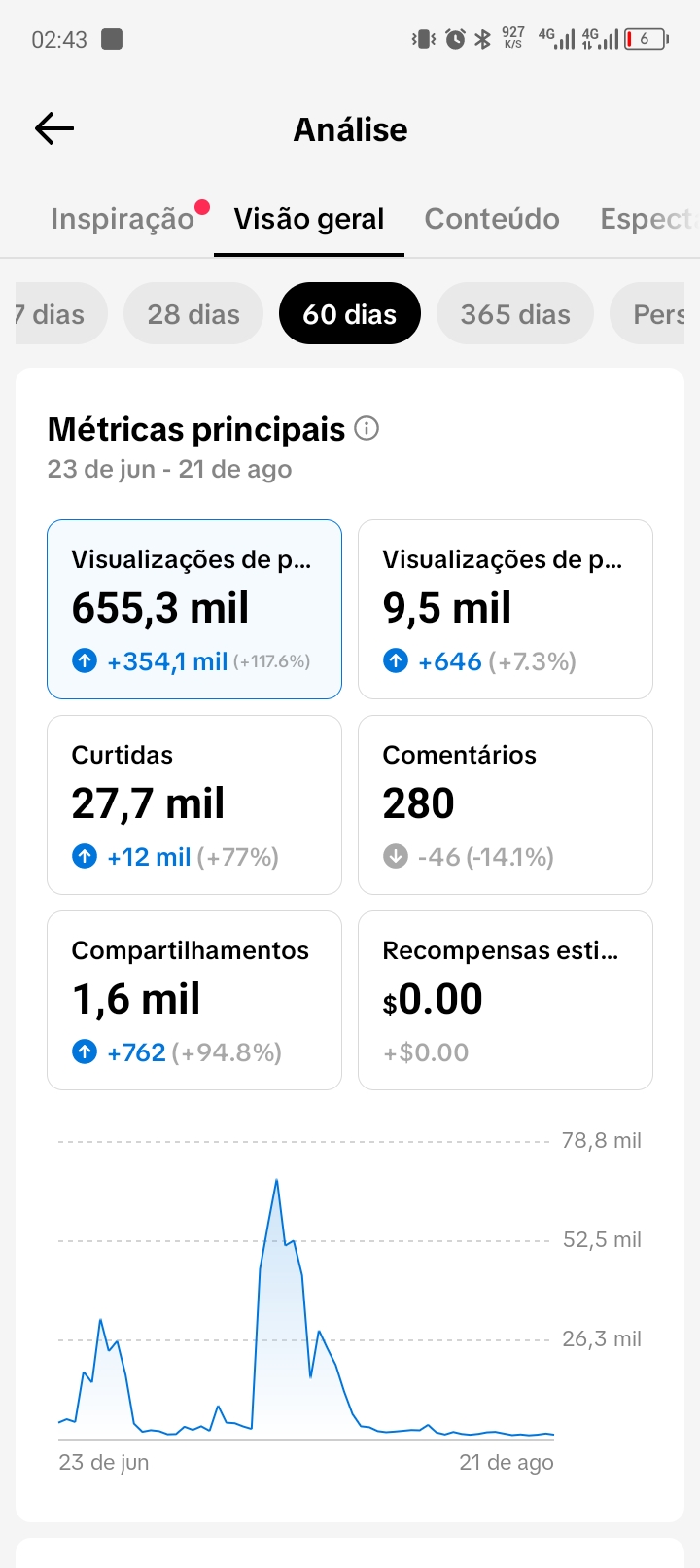Go back using the arrow icon
Viewport: 700px width, 1568px height.
click(x=54, y=128)
